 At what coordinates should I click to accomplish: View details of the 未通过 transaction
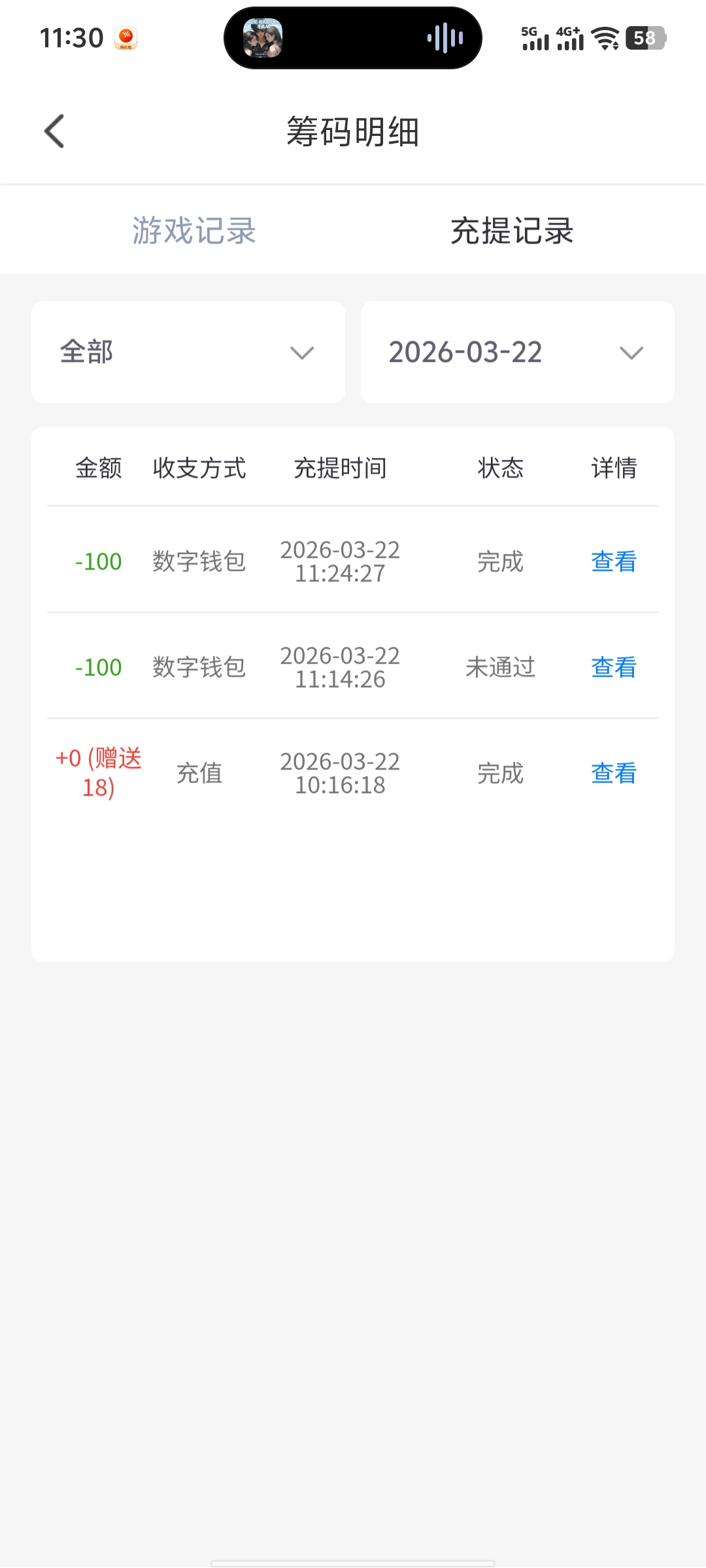pos(613,668)
